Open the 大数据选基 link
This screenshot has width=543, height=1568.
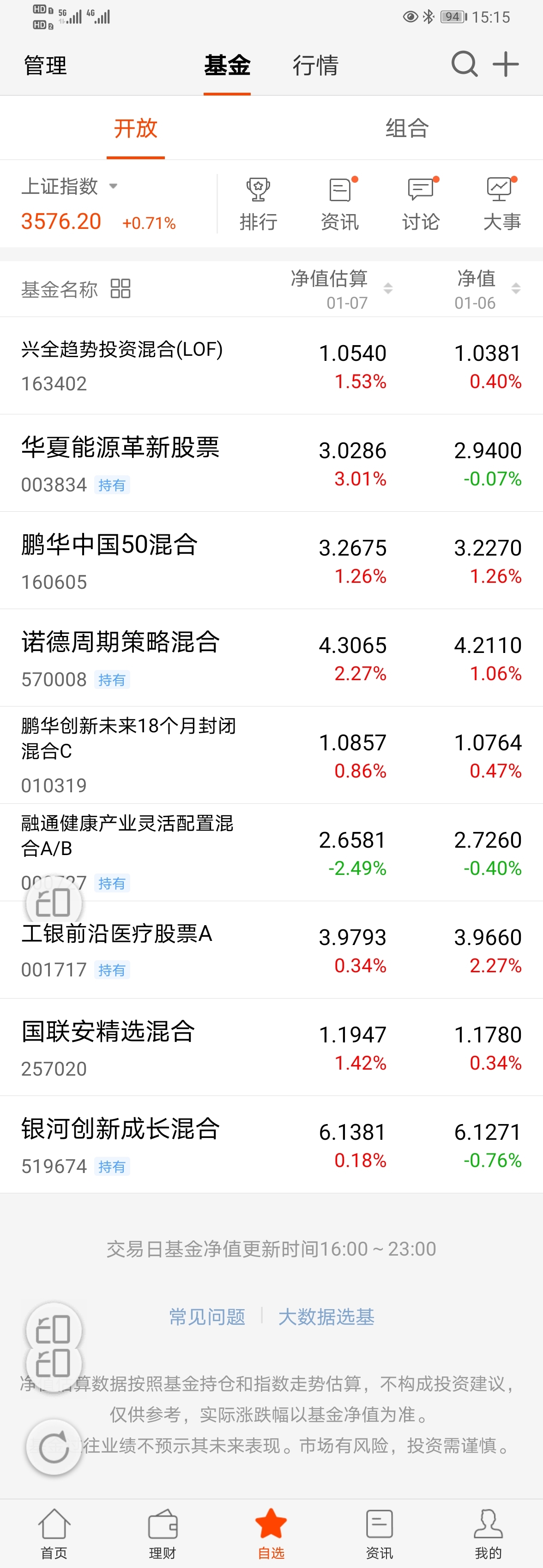[x=326, y=1317]
